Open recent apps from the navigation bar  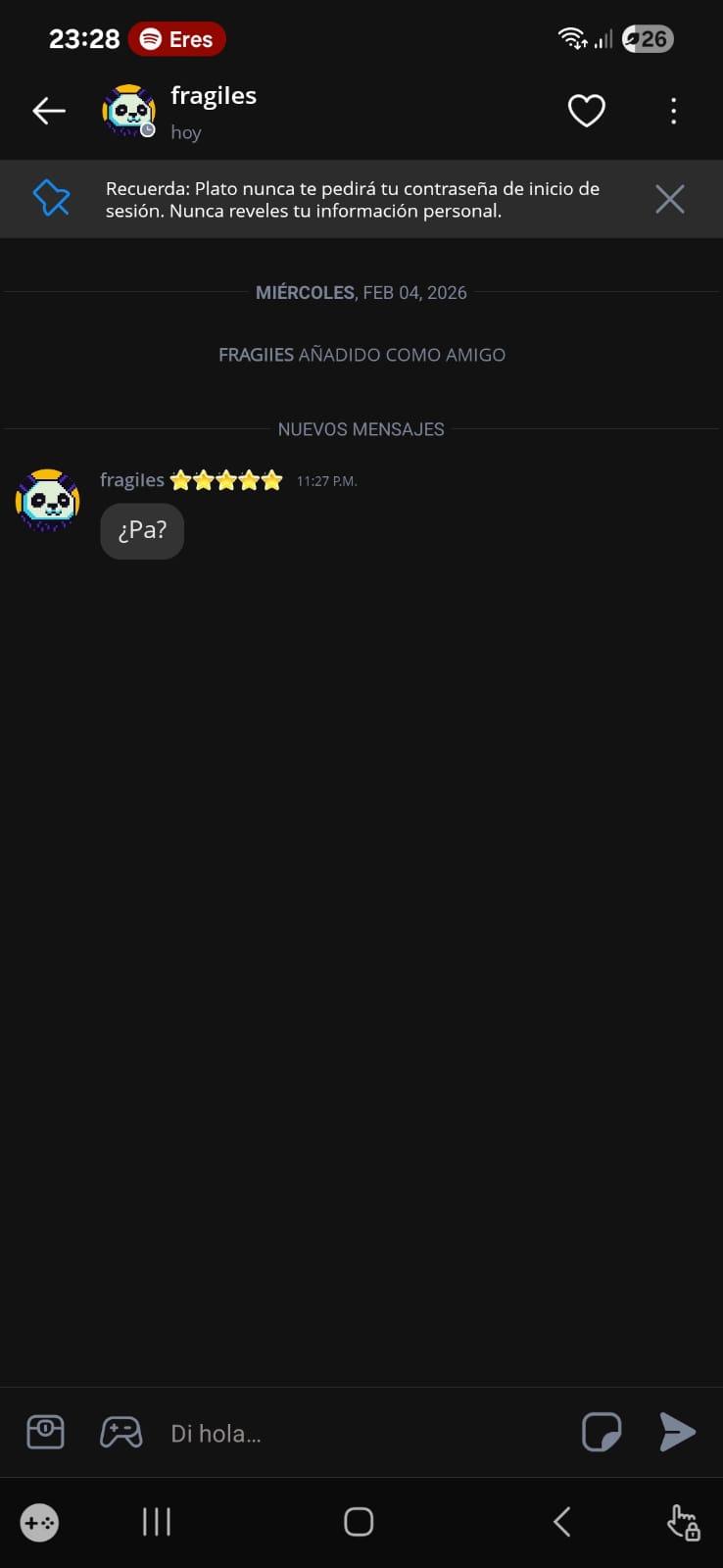click(157, 1522)
